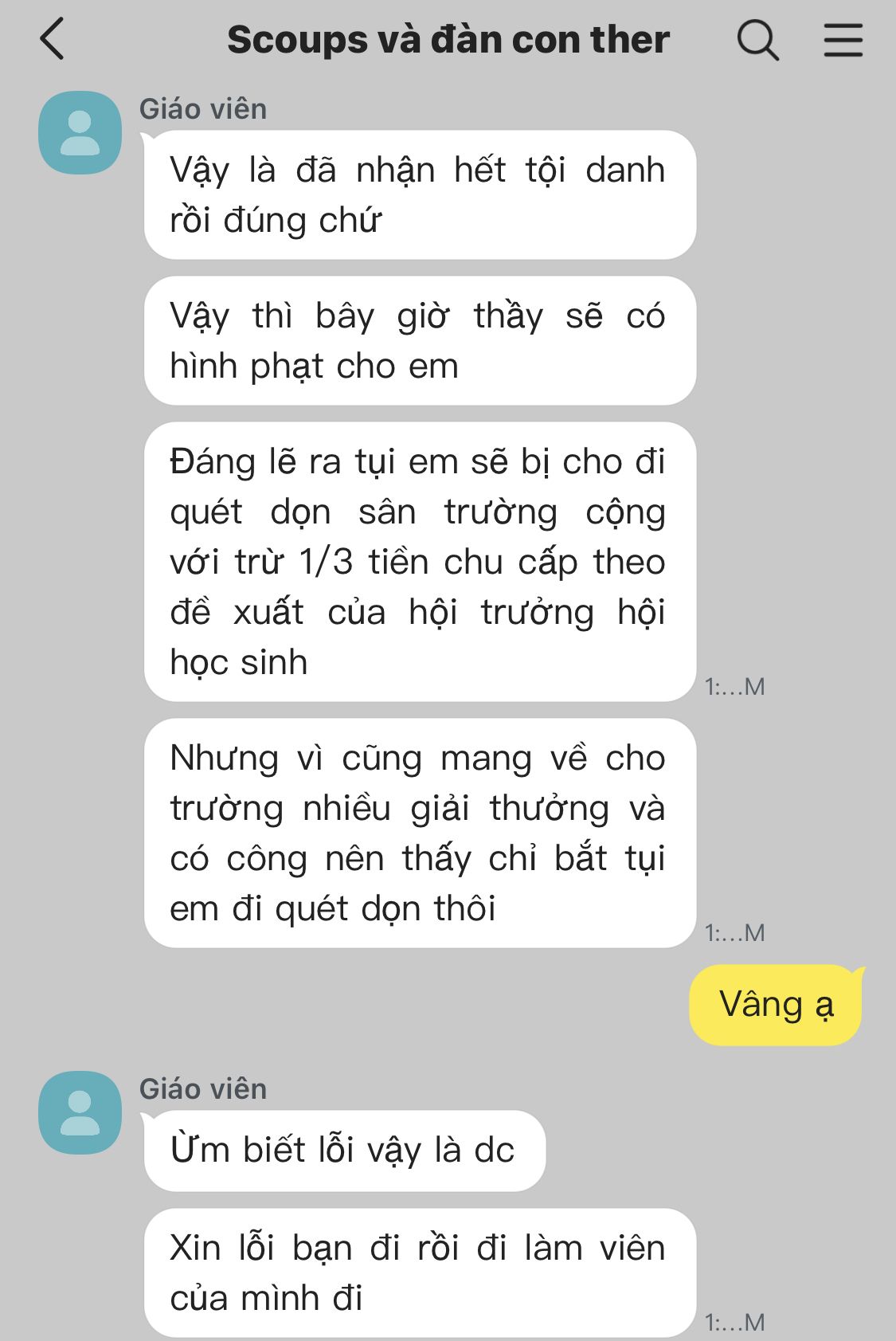Viewport: 896px width, 1341px height.
Task: Go back from the chat room
Action: click(x=53, y=39)
